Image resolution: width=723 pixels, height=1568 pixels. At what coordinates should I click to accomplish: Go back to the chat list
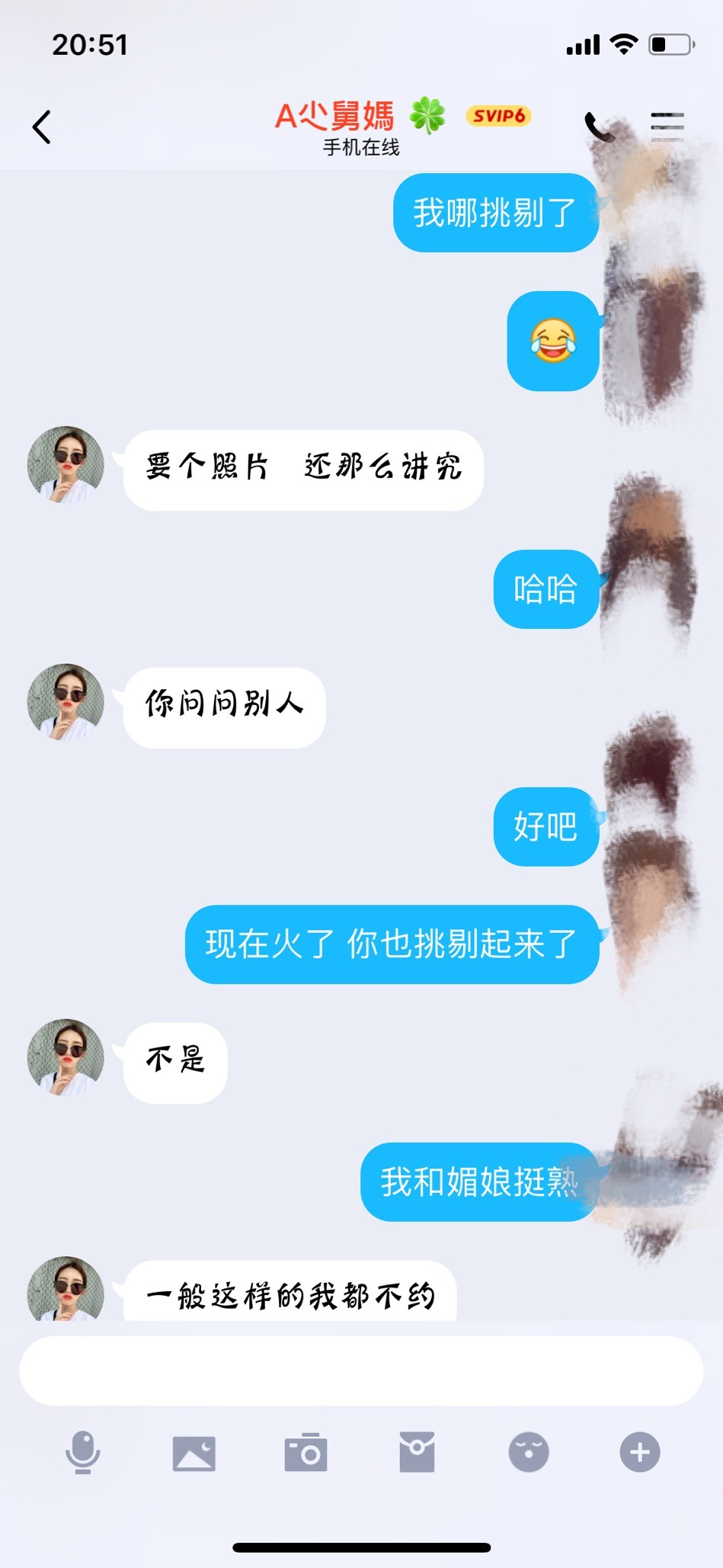(x=42, y=127)
